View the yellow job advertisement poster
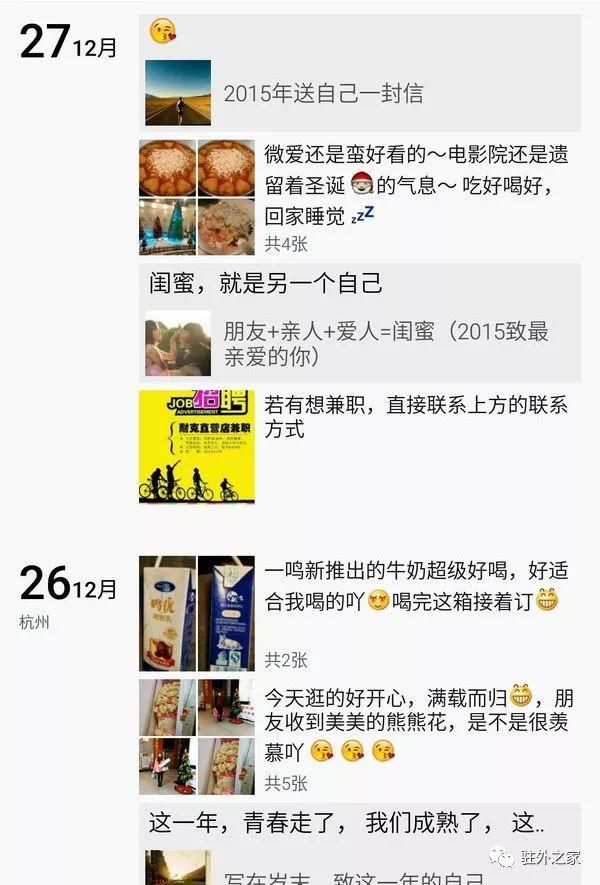The image size is (600, 885). pyautogui.click(x=197, y=446)
